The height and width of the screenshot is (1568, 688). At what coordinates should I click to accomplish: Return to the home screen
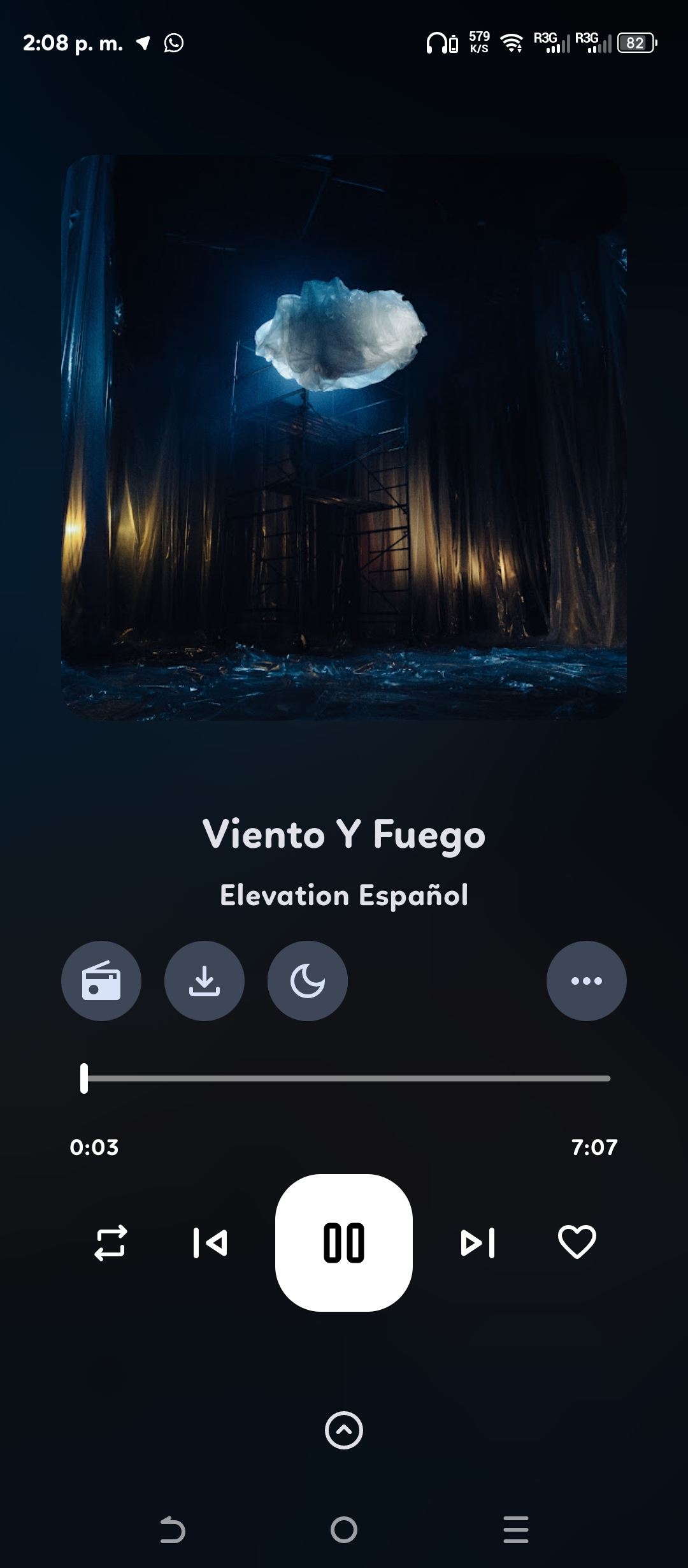click(344, 1530)
